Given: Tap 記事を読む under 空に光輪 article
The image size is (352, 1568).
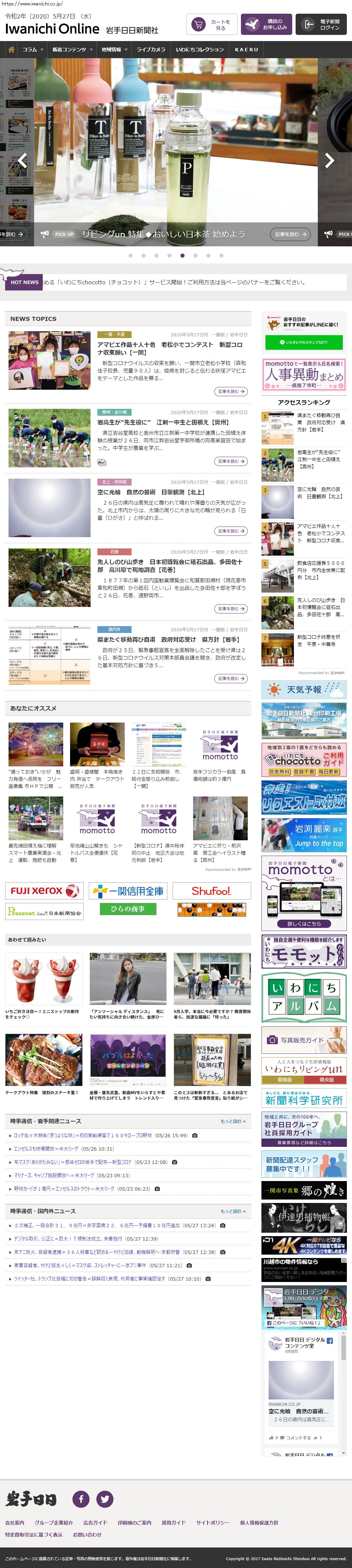Looking at the screenshot, I should [x=230, y=531].
